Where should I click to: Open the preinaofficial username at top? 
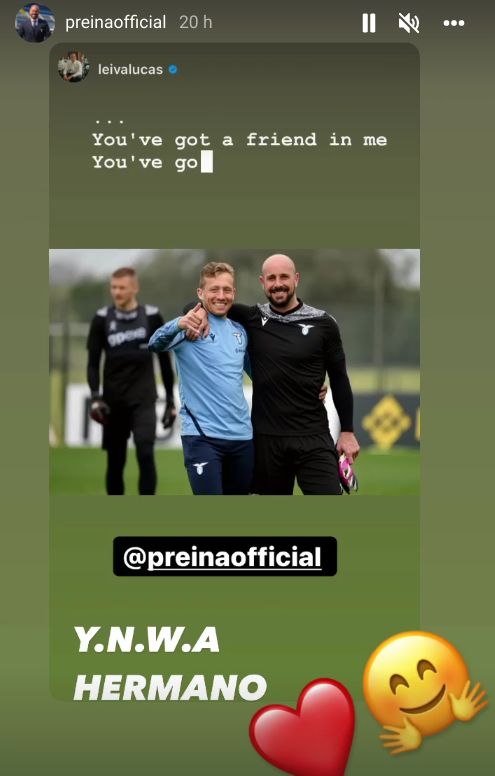(x=115, y=22)
